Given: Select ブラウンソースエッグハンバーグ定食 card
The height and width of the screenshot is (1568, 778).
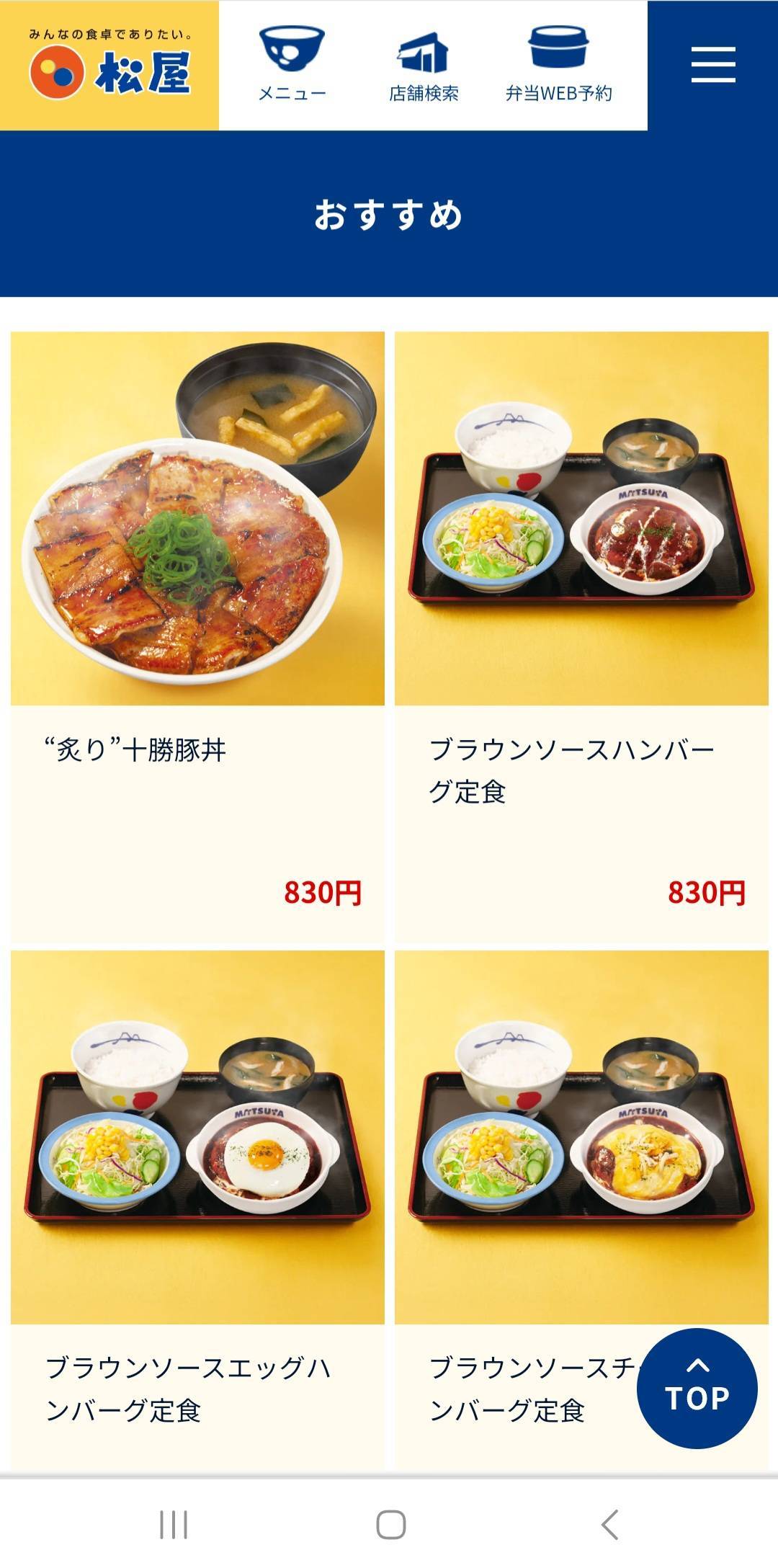Looking at the screenshot, I should pos(197,1211).
